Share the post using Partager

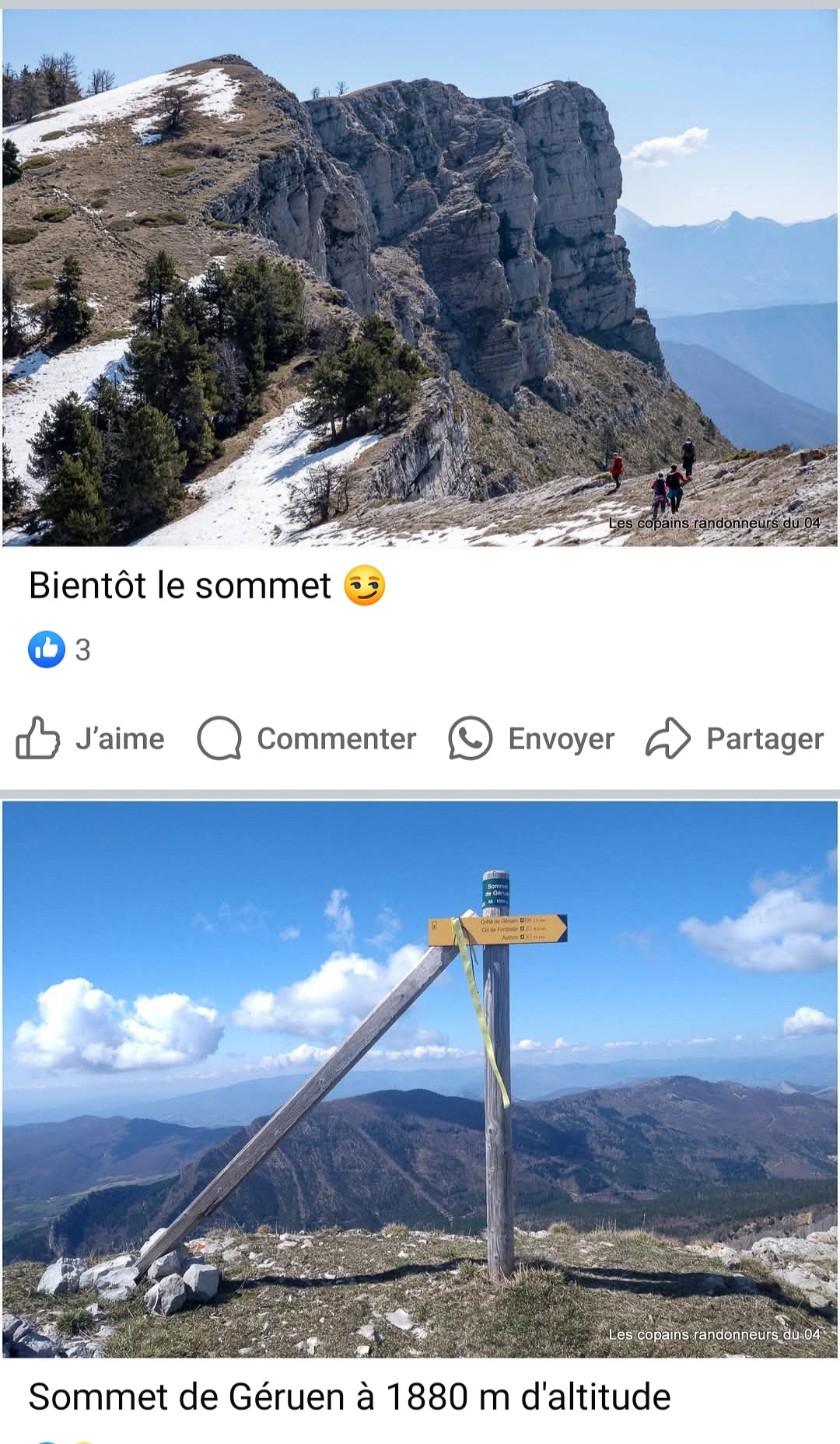point(734,738)
